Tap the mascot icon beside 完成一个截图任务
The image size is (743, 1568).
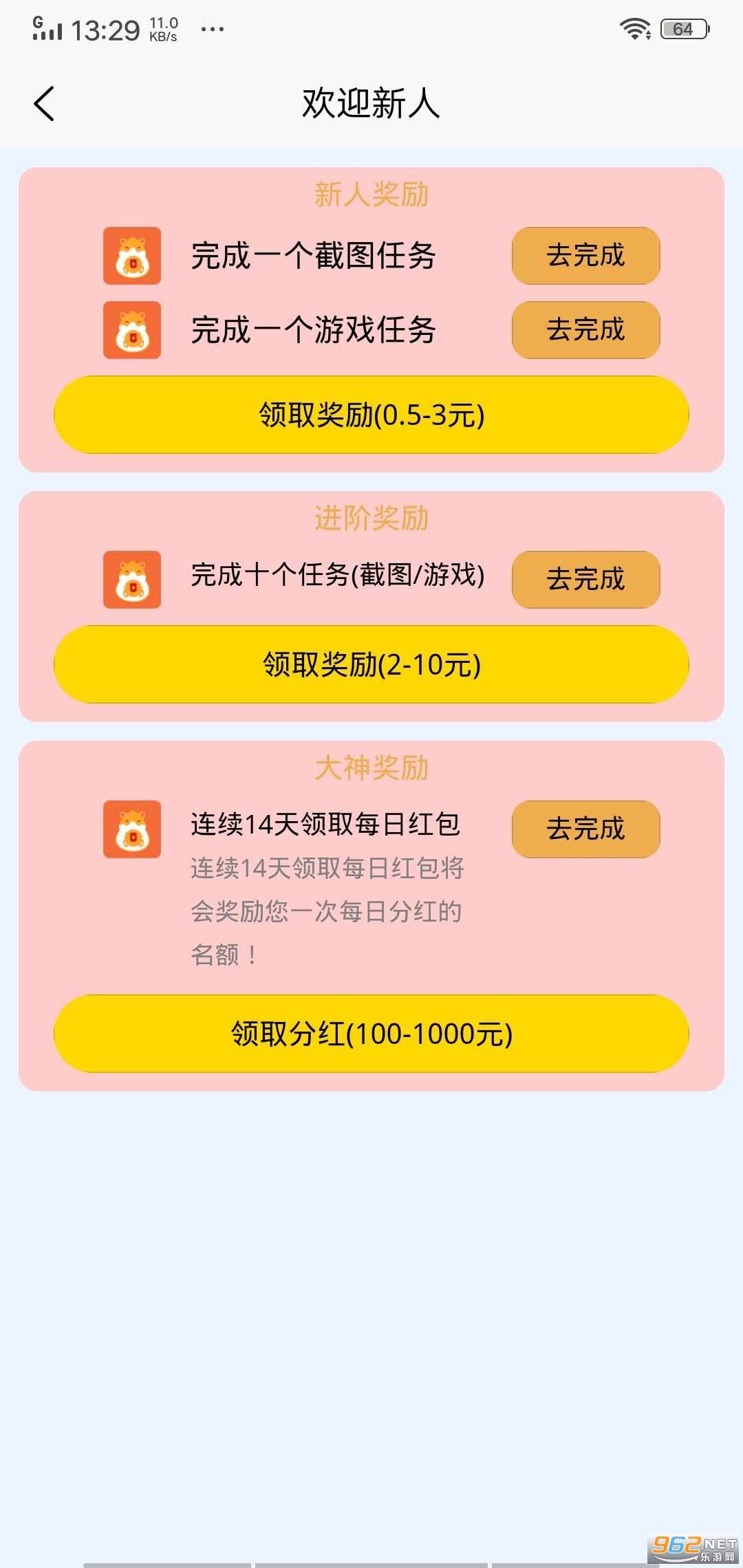[x=131, y=257]
